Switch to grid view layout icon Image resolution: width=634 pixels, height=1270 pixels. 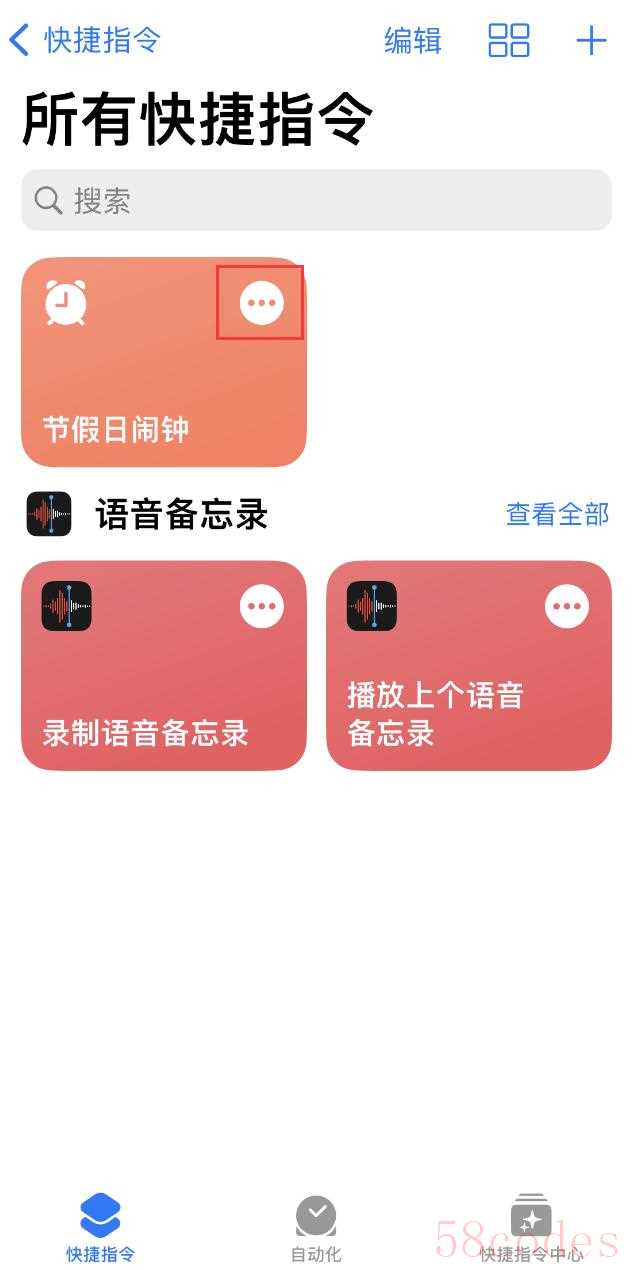click(x=508, y=41)
